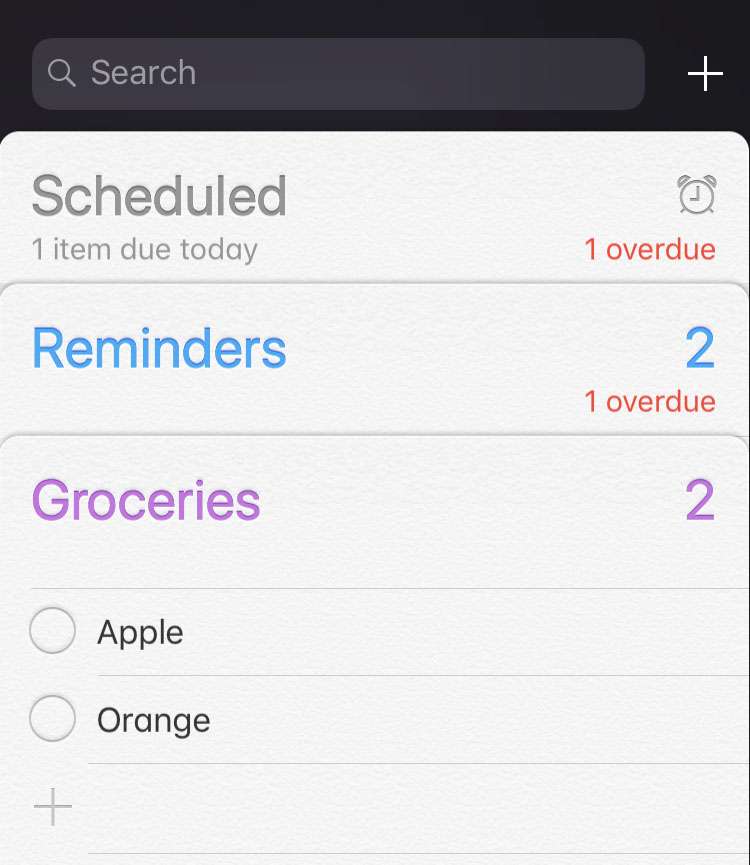The height and width of the screenshot is (865, 750).
Task: Tap the 1 overdue label under Reminders
Action: 650,401
